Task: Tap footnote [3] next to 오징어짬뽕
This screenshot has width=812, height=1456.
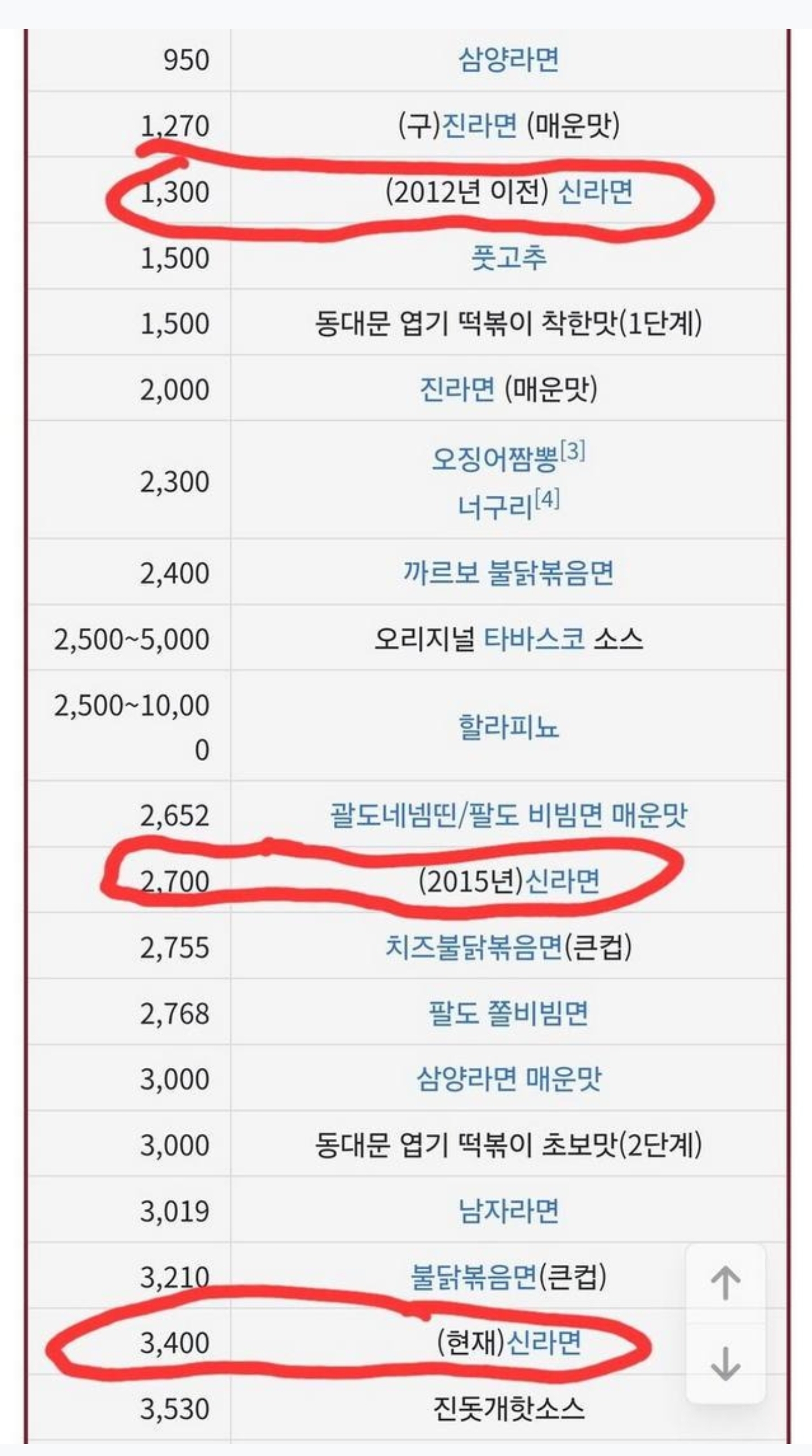Action: click(572, 451)
